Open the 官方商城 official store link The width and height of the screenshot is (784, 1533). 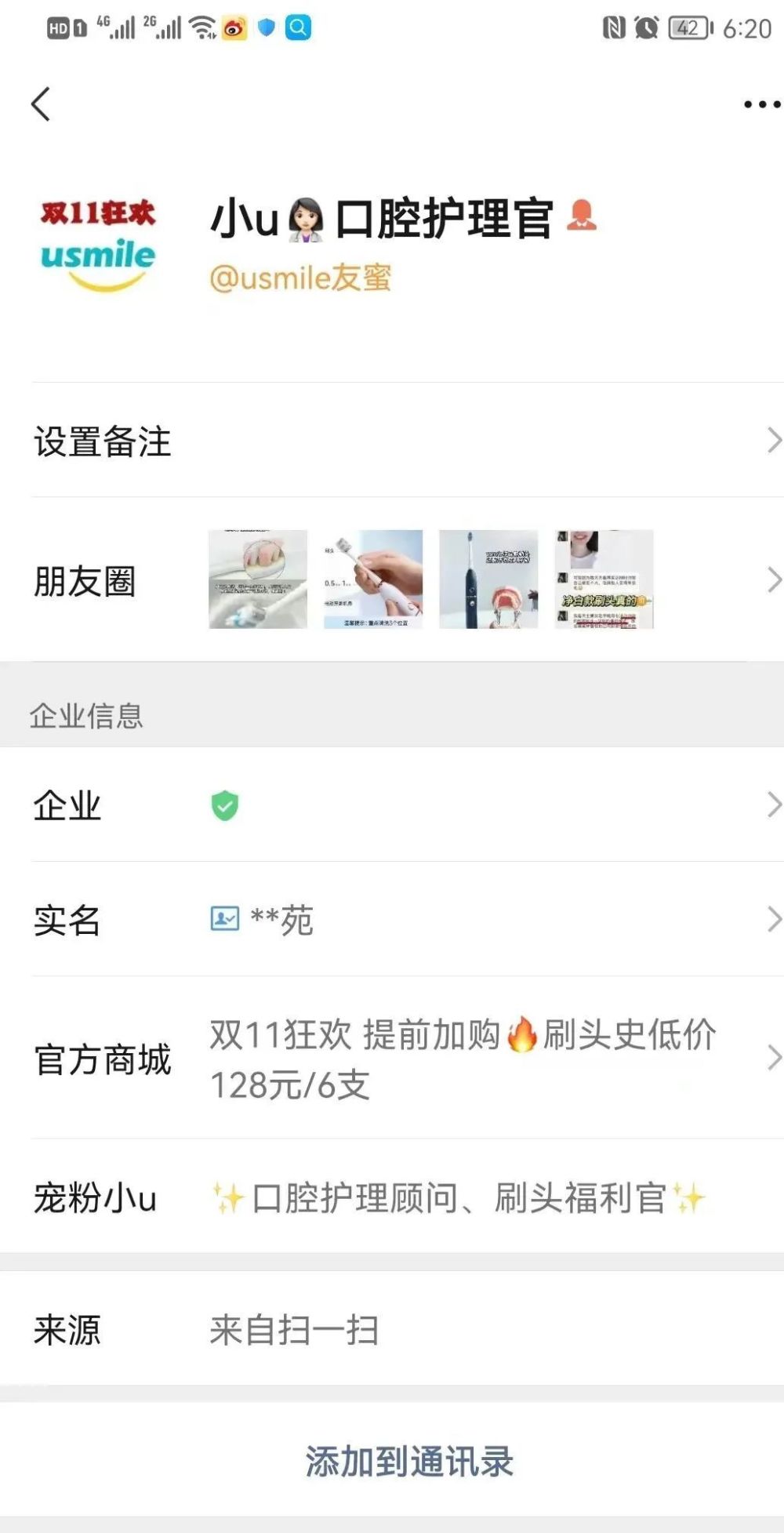click(392, 1059)
